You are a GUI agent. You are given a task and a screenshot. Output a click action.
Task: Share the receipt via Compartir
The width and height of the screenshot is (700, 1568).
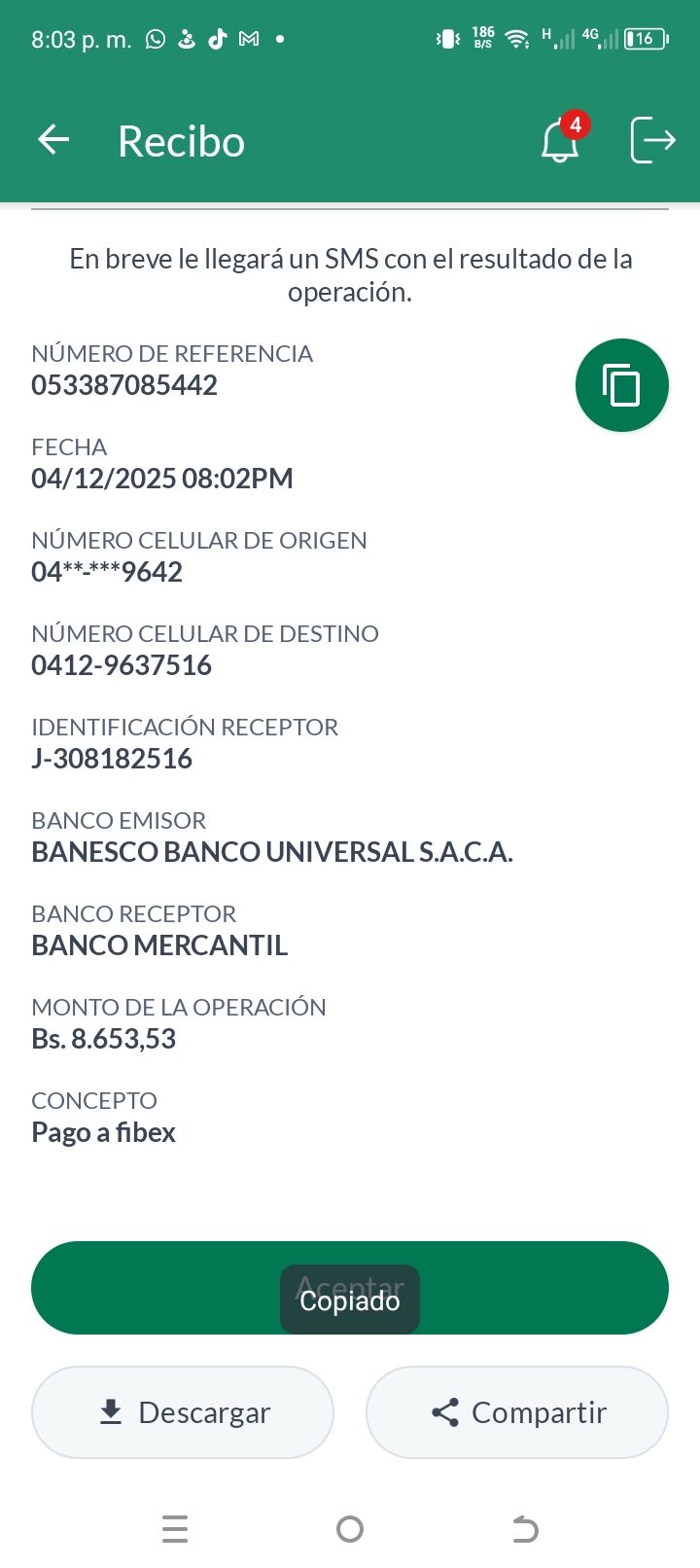point(517,1412)
